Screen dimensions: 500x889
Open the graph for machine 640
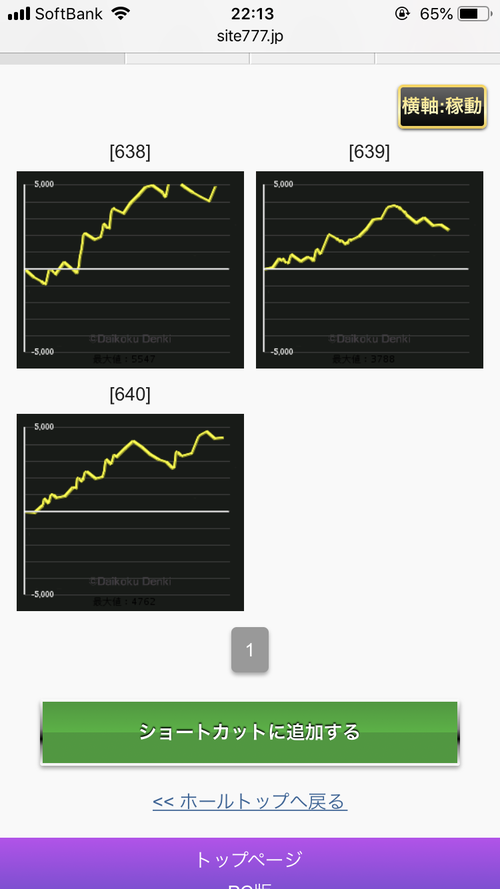point(130,512)
